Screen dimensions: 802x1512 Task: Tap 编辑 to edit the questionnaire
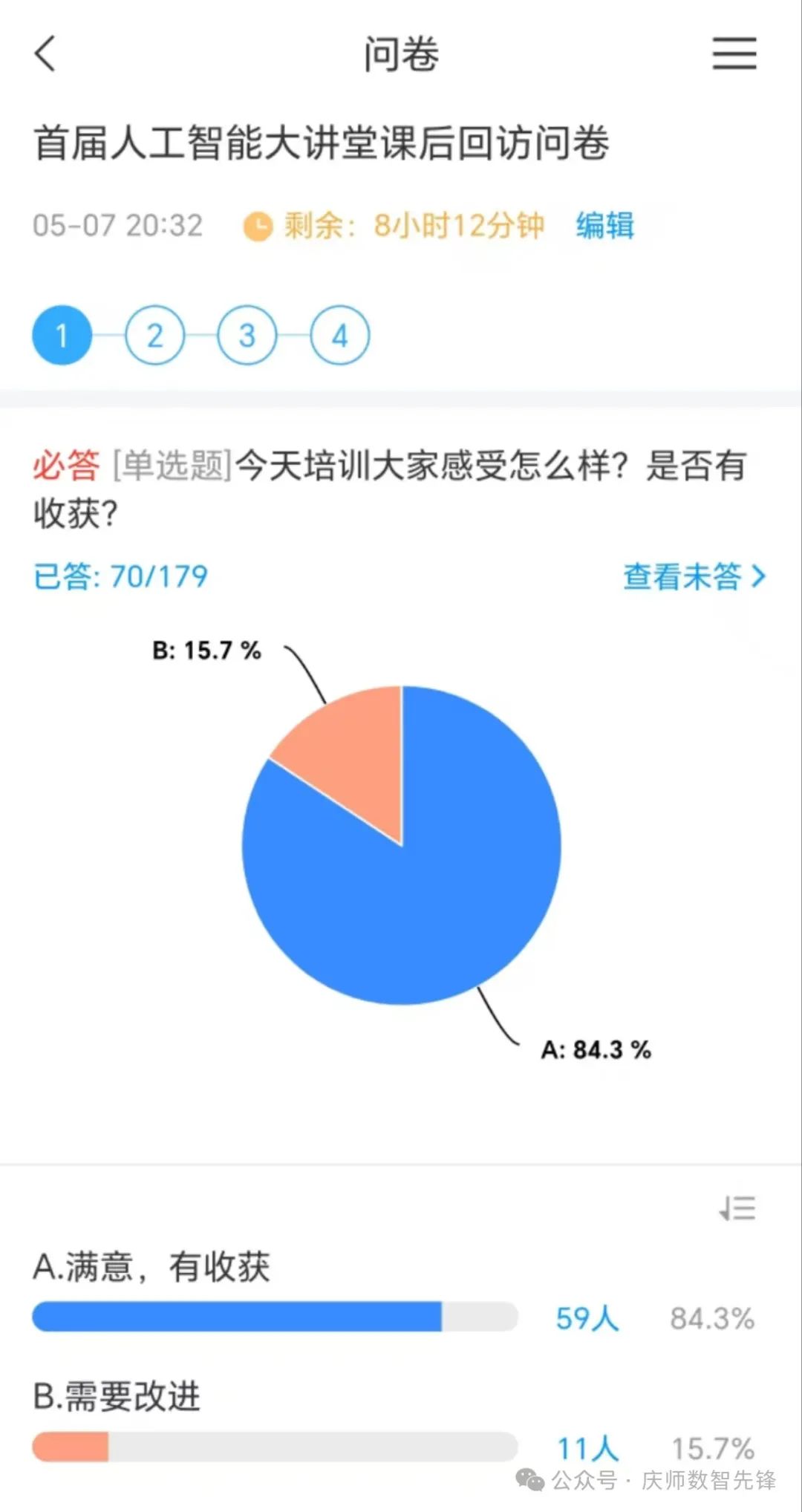point(604,225)
